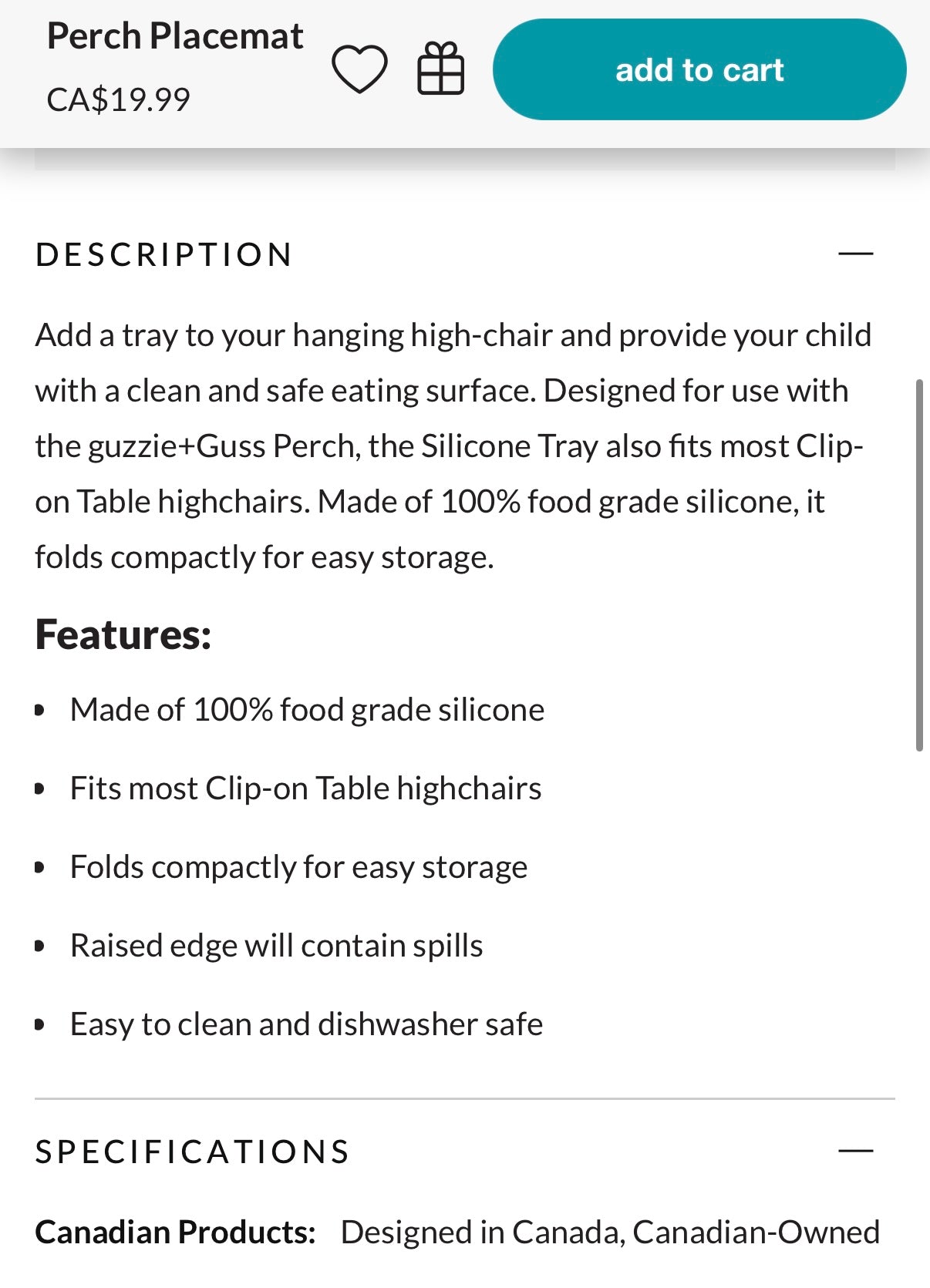Collapse the Description section

pyautogui.click(x=855, y=254)
